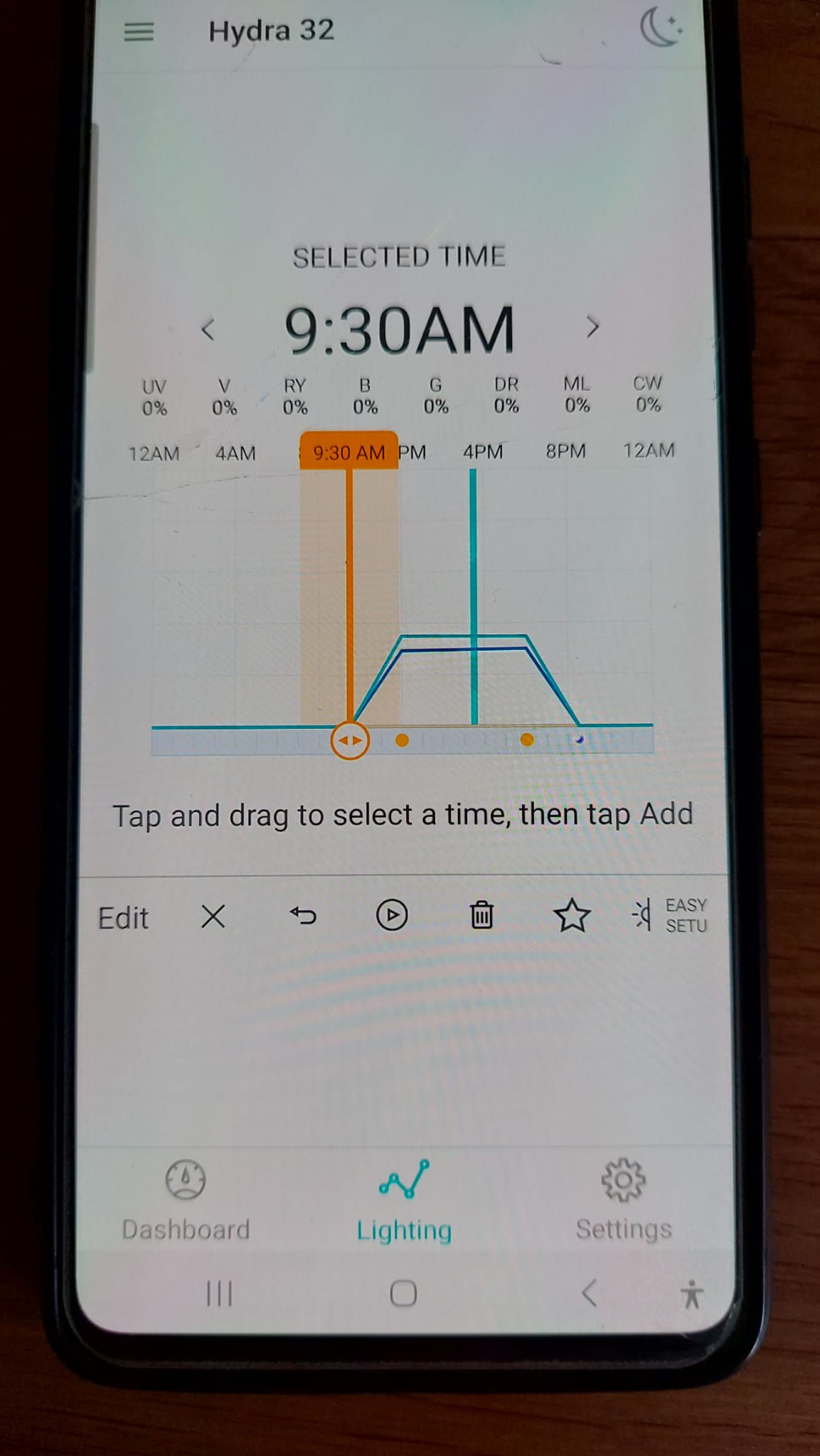Select the second orange timeline point

coord(527,739)
